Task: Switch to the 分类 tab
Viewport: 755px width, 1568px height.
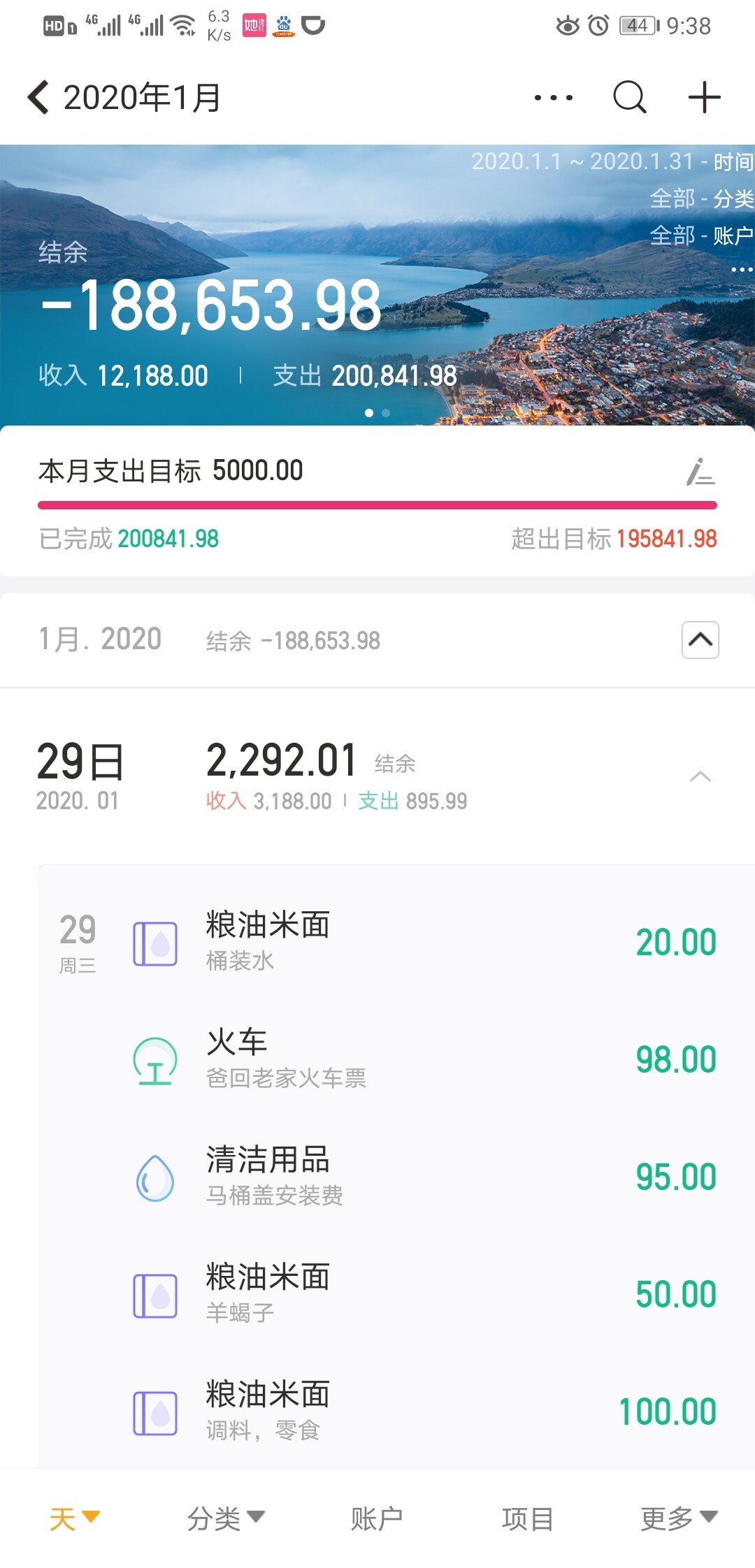Action: click(226, 1518)
